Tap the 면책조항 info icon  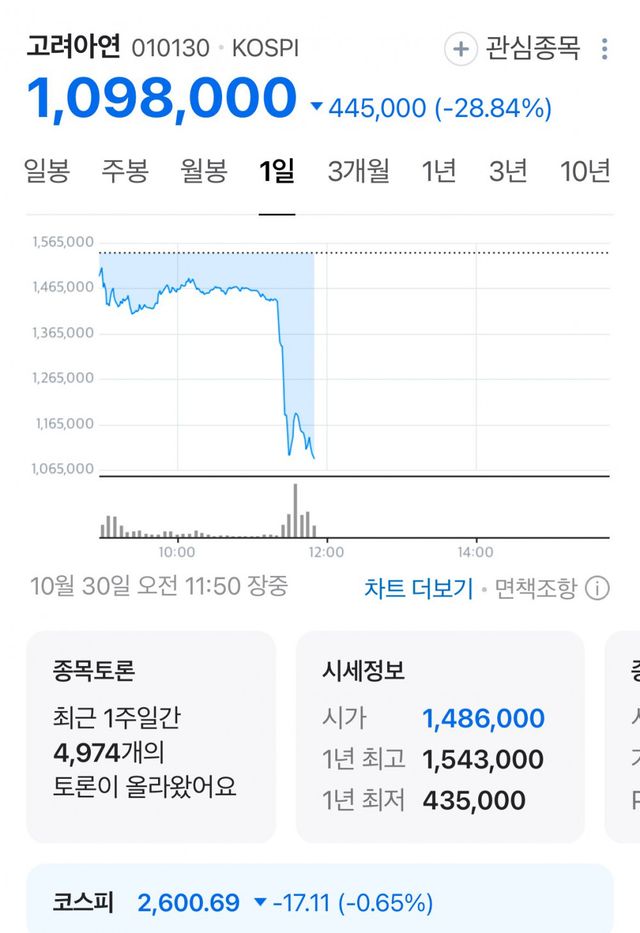click(x=597, y=588)
